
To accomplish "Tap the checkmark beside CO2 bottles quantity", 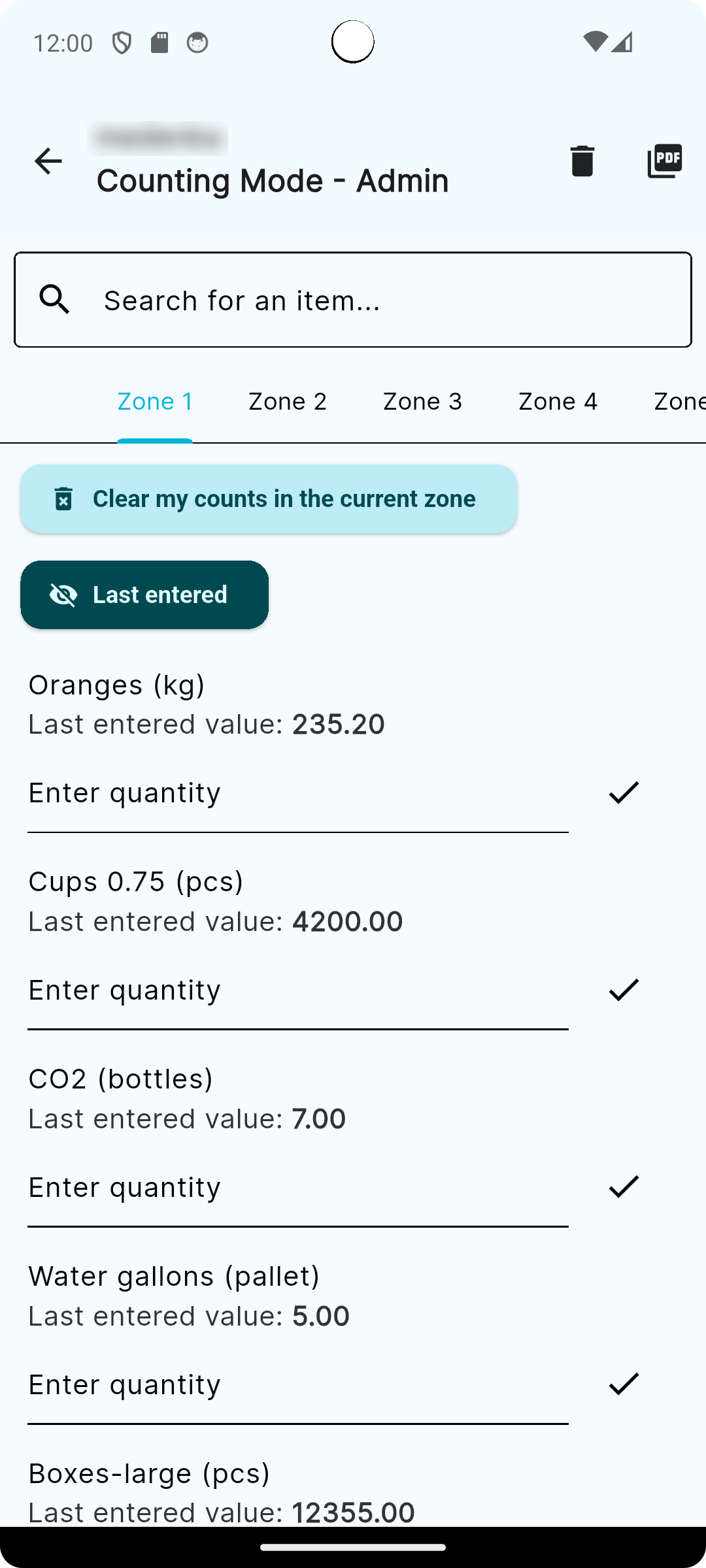I will [x=622, y=1186].
